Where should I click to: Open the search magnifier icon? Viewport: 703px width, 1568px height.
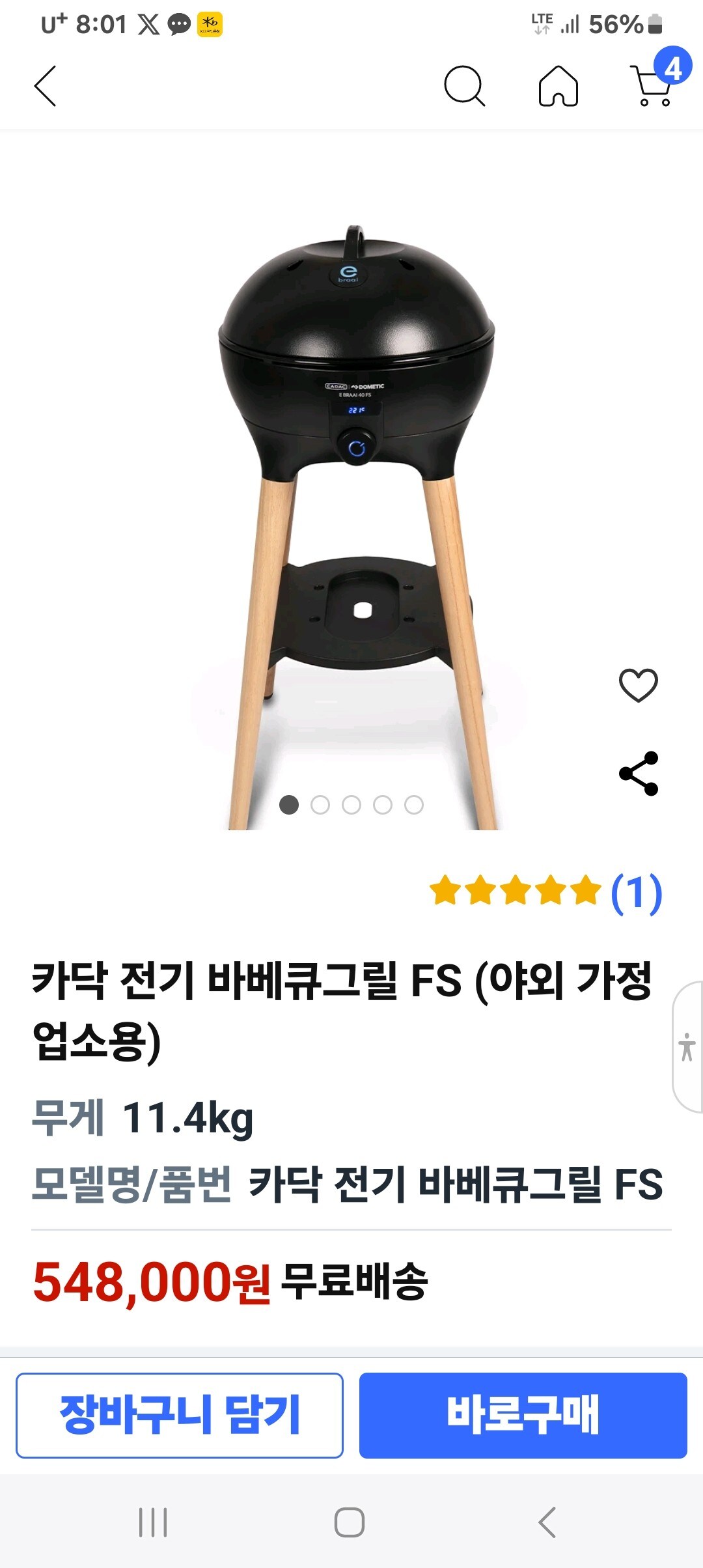pyautogui.click(x=464, y=86)
